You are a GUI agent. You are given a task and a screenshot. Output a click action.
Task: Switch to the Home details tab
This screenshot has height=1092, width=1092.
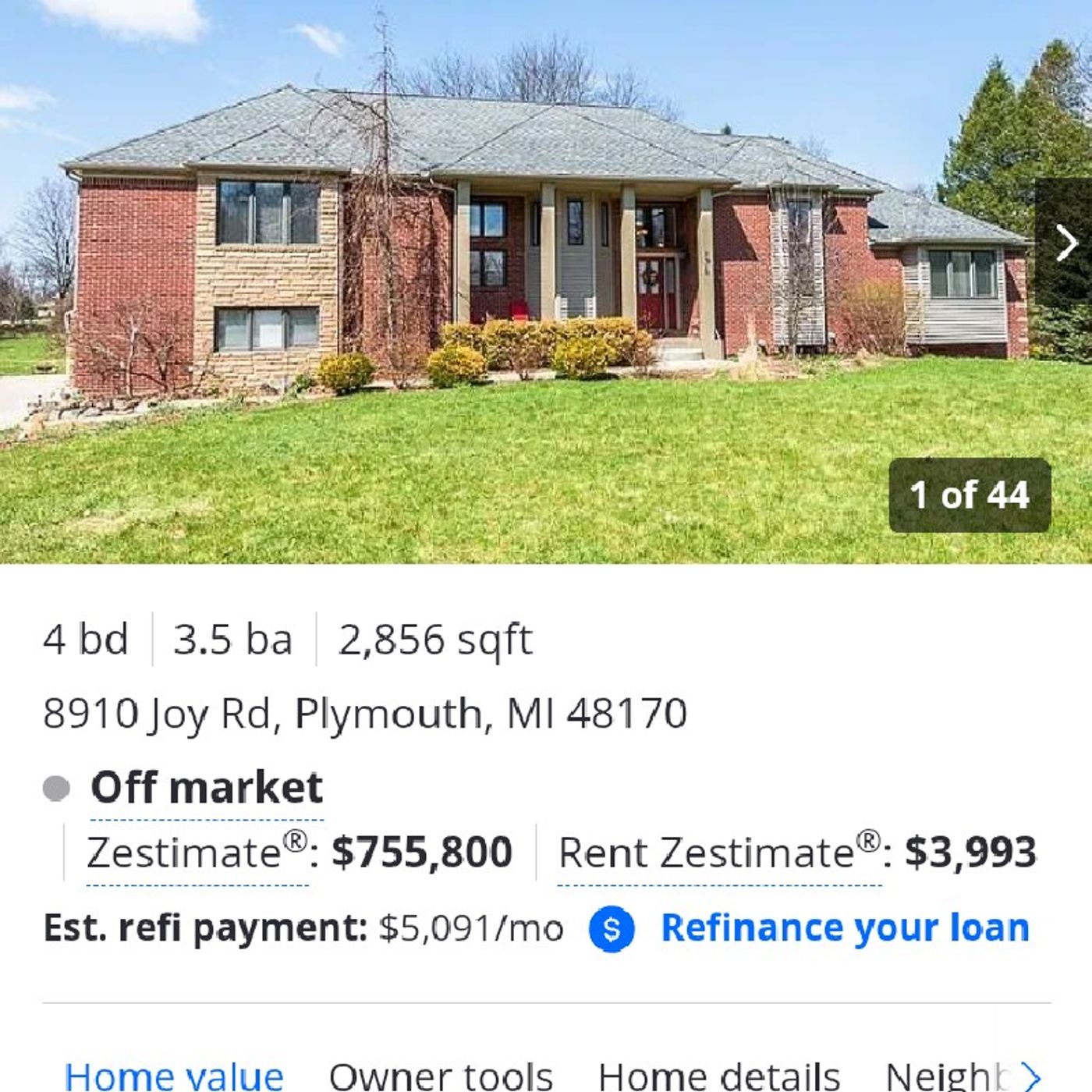pyautogui.click(x=719, y=1076)
